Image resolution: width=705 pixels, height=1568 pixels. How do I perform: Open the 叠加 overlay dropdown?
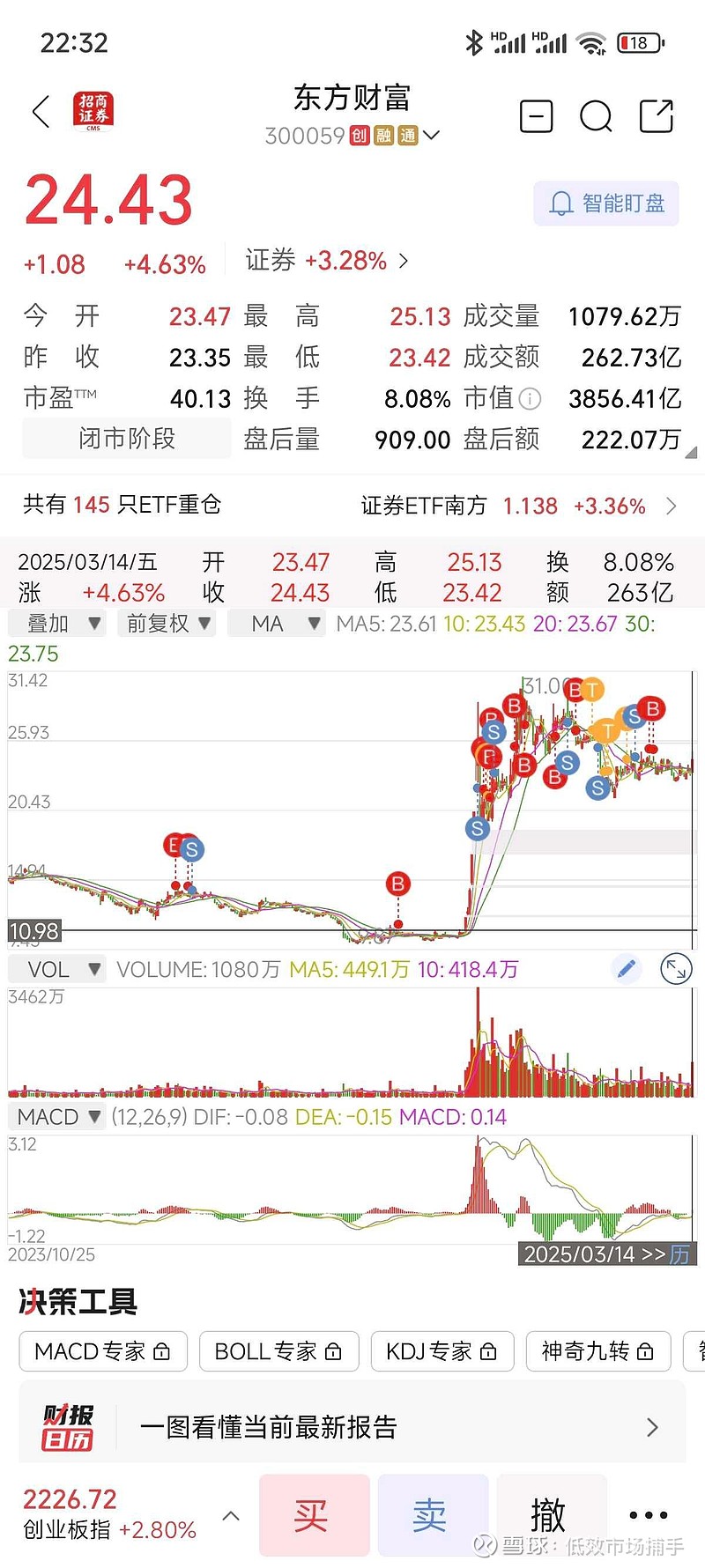click(x=58, y=624)
